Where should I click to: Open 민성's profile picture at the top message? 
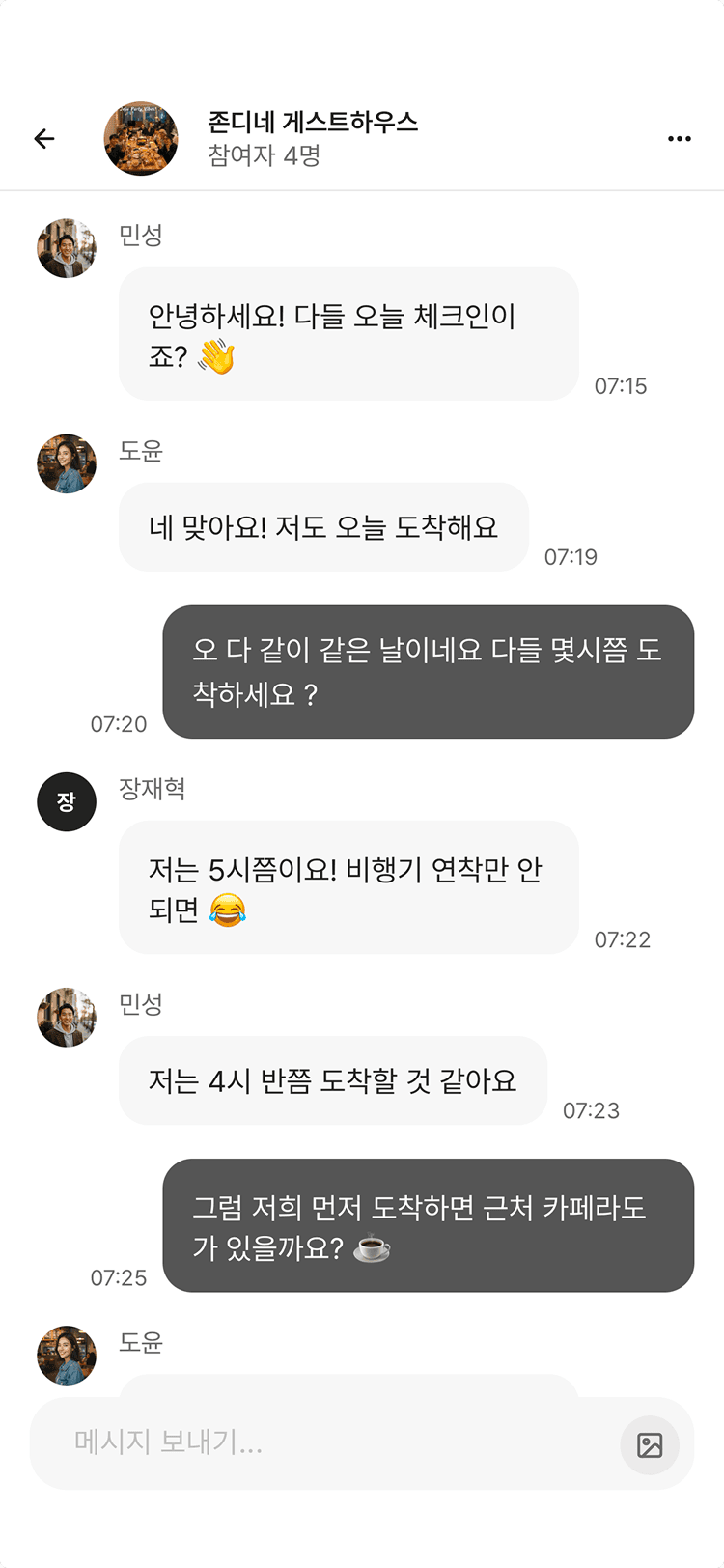(x=67, y=248)
